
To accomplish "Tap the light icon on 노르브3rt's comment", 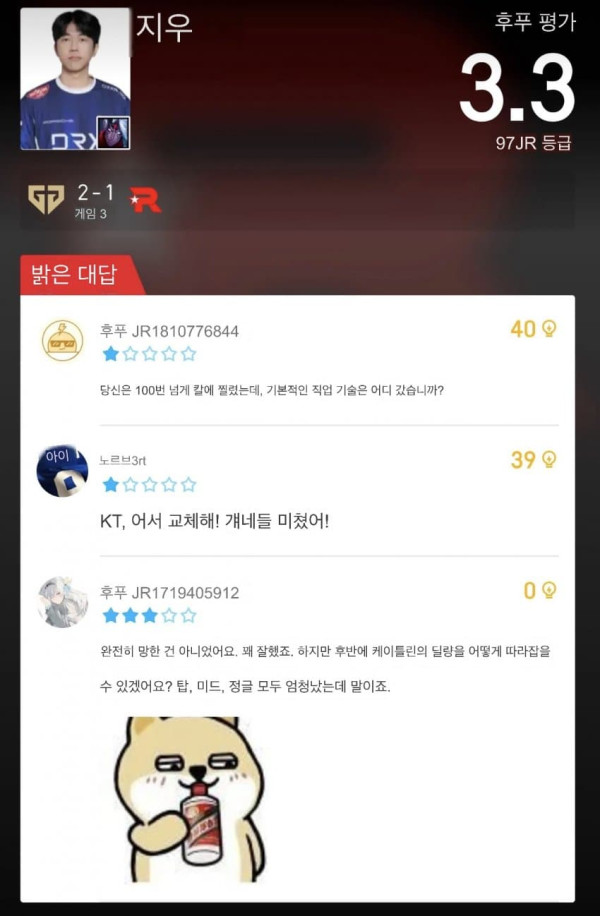I will coord(549,459).
